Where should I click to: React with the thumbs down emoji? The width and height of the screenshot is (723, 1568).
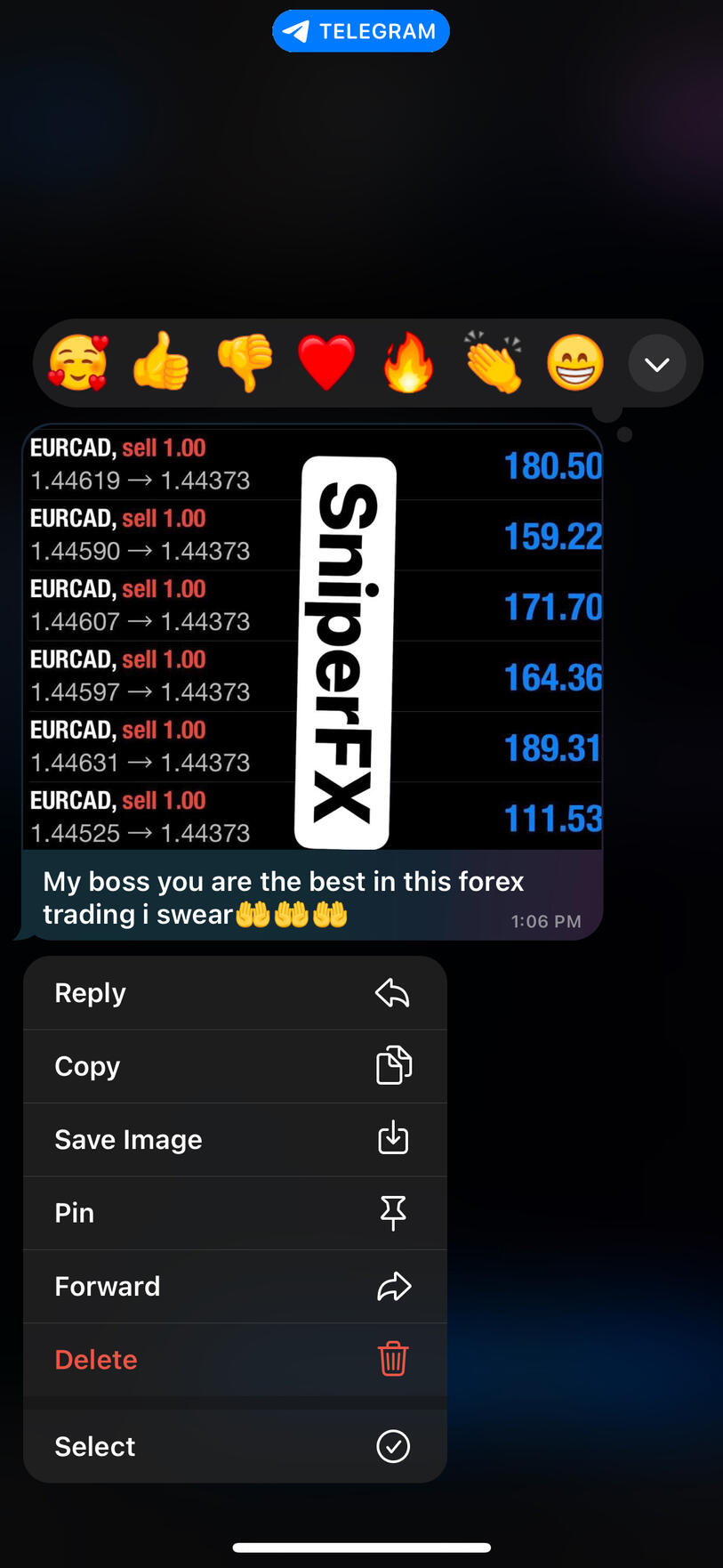pos(245,363)
